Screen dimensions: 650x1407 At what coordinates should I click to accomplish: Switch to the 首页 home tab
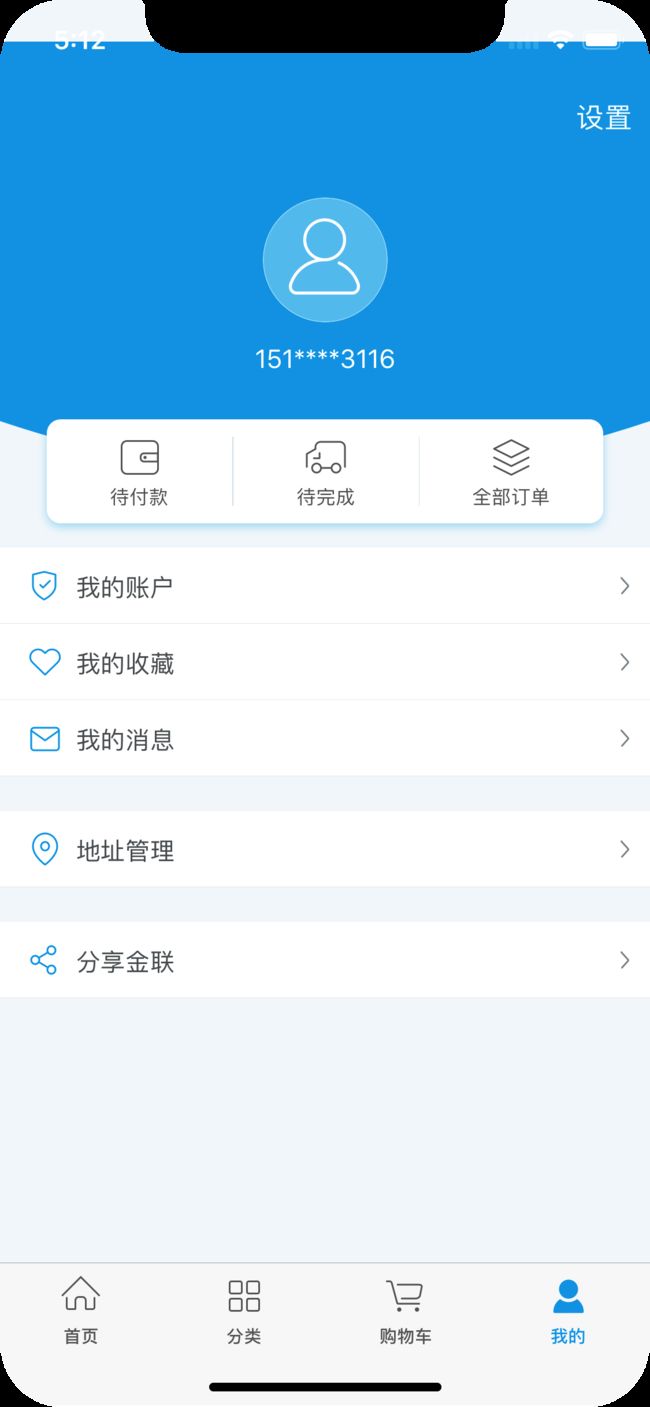(x=81, y=1310)
